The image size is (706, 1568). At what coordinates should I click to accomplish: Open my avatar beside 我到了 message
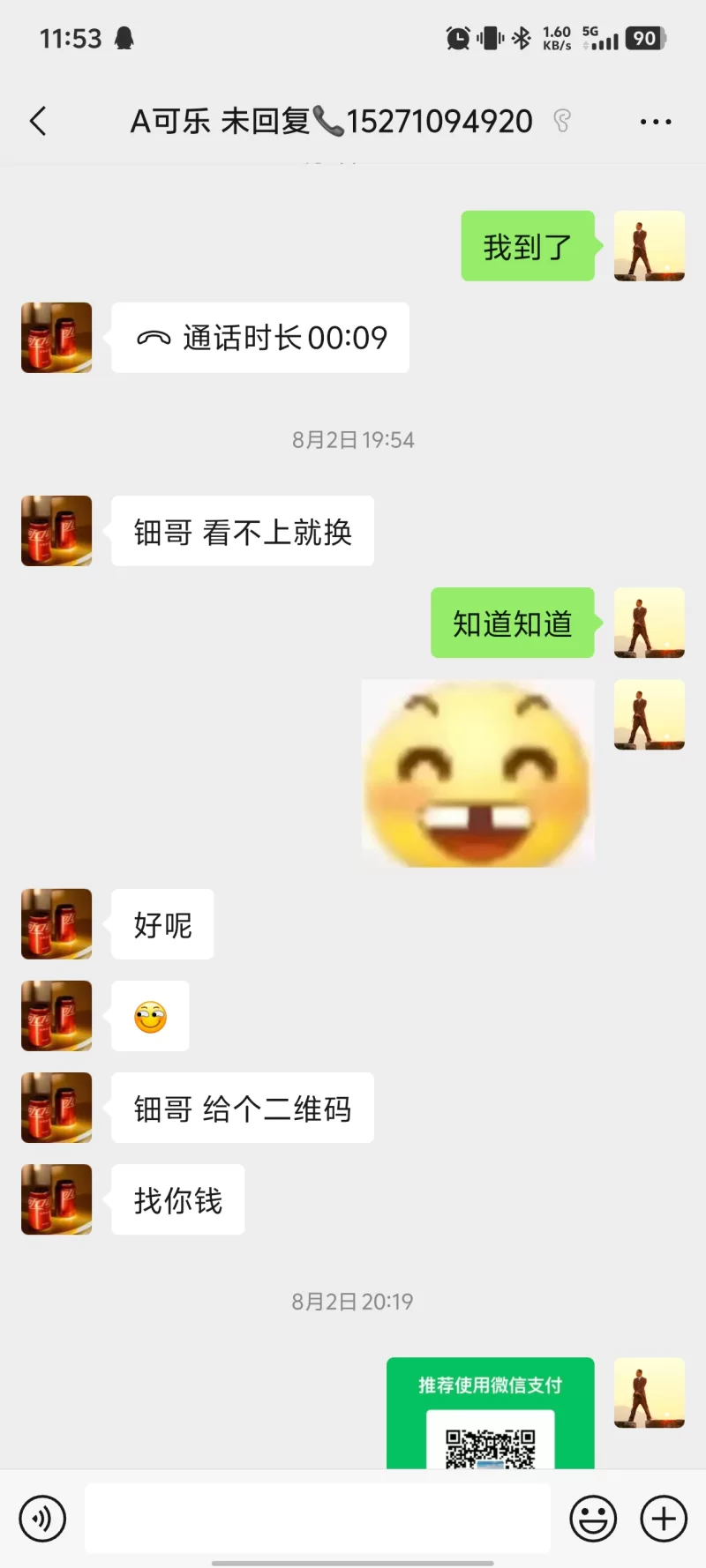pos(650,246)
